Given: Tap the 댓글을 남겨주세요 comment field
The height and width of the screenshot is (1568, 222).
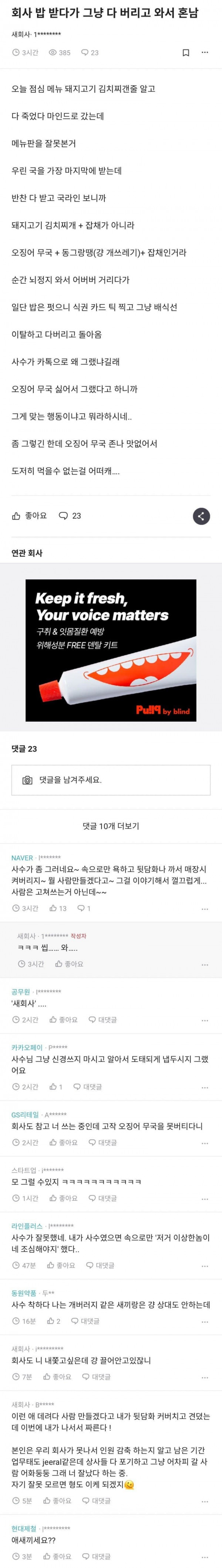Looking at the screenshot, I should point(111,780).
